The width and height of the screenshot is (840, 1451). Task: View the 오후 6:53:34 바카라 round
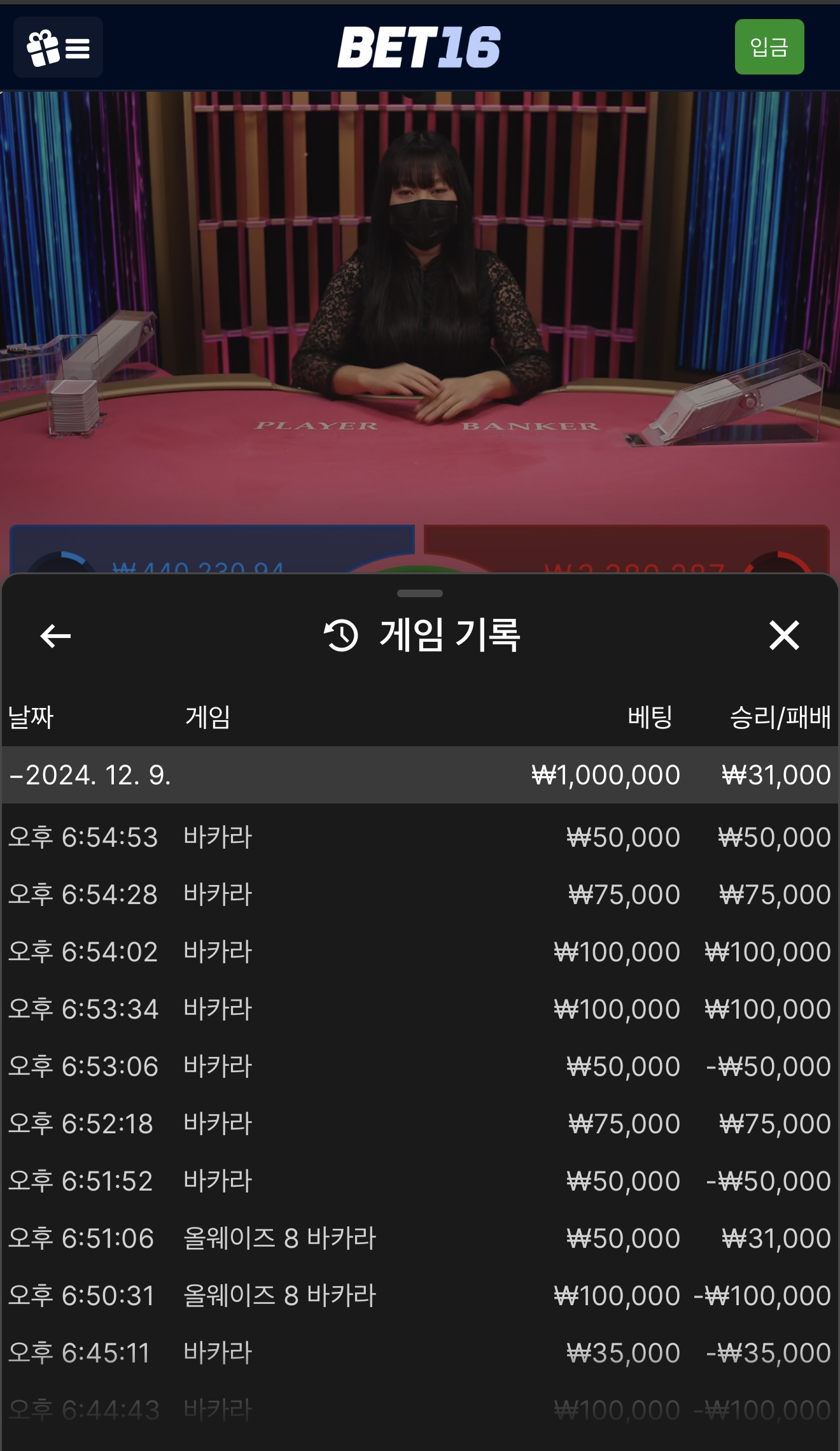click(x=419, y=1009)
